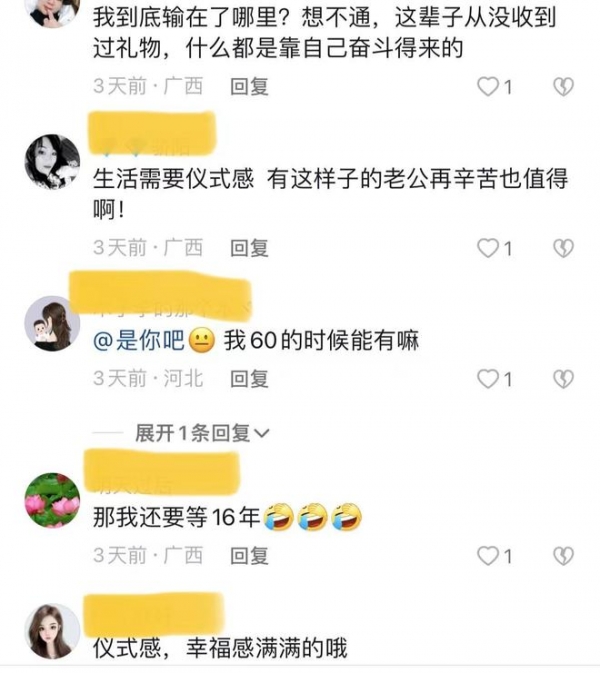Viewport: 600px width, 673px height.
Task: Reply to the comment 我到底输在了哪里
Action: click(x=249, y=87)
